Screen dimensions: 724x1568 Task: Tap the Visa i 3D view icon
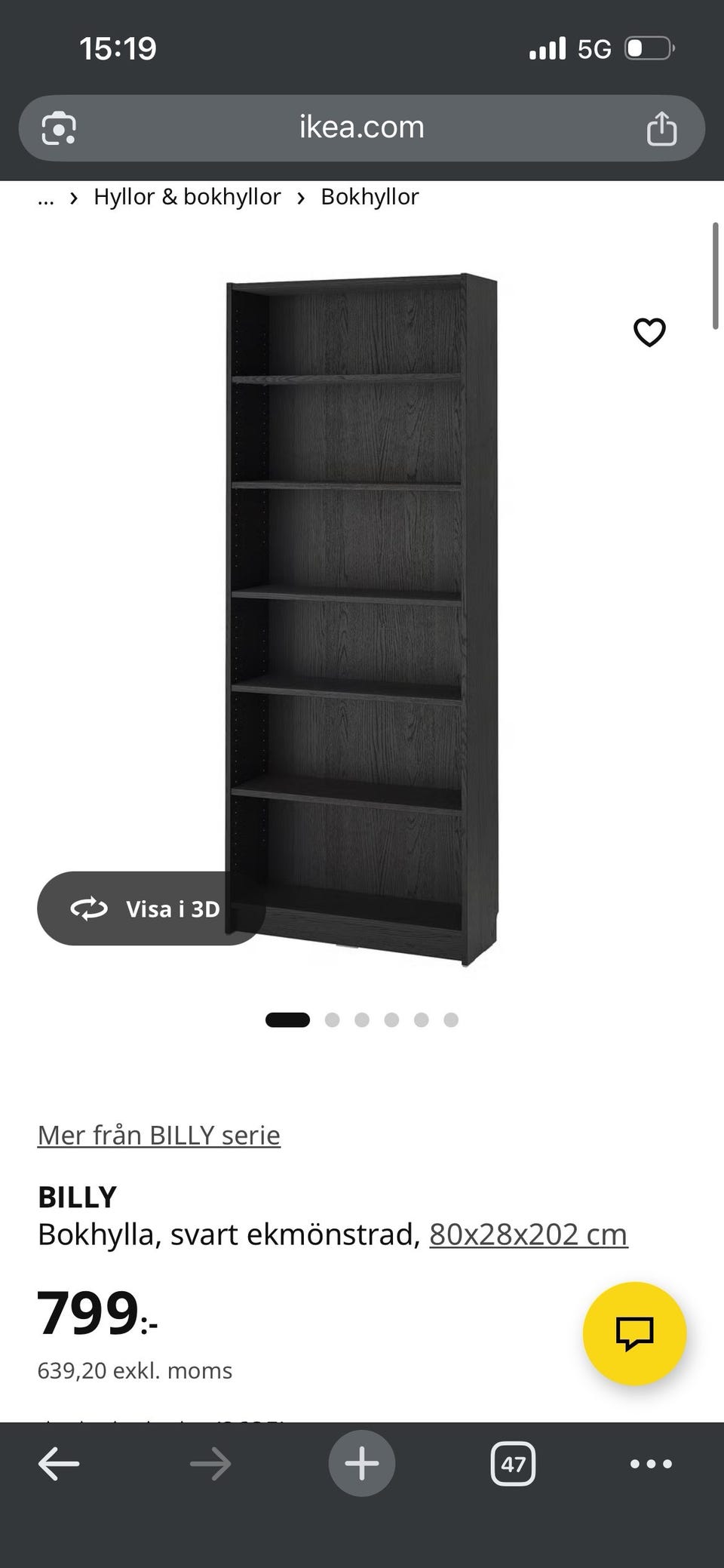tap(90, 909)
